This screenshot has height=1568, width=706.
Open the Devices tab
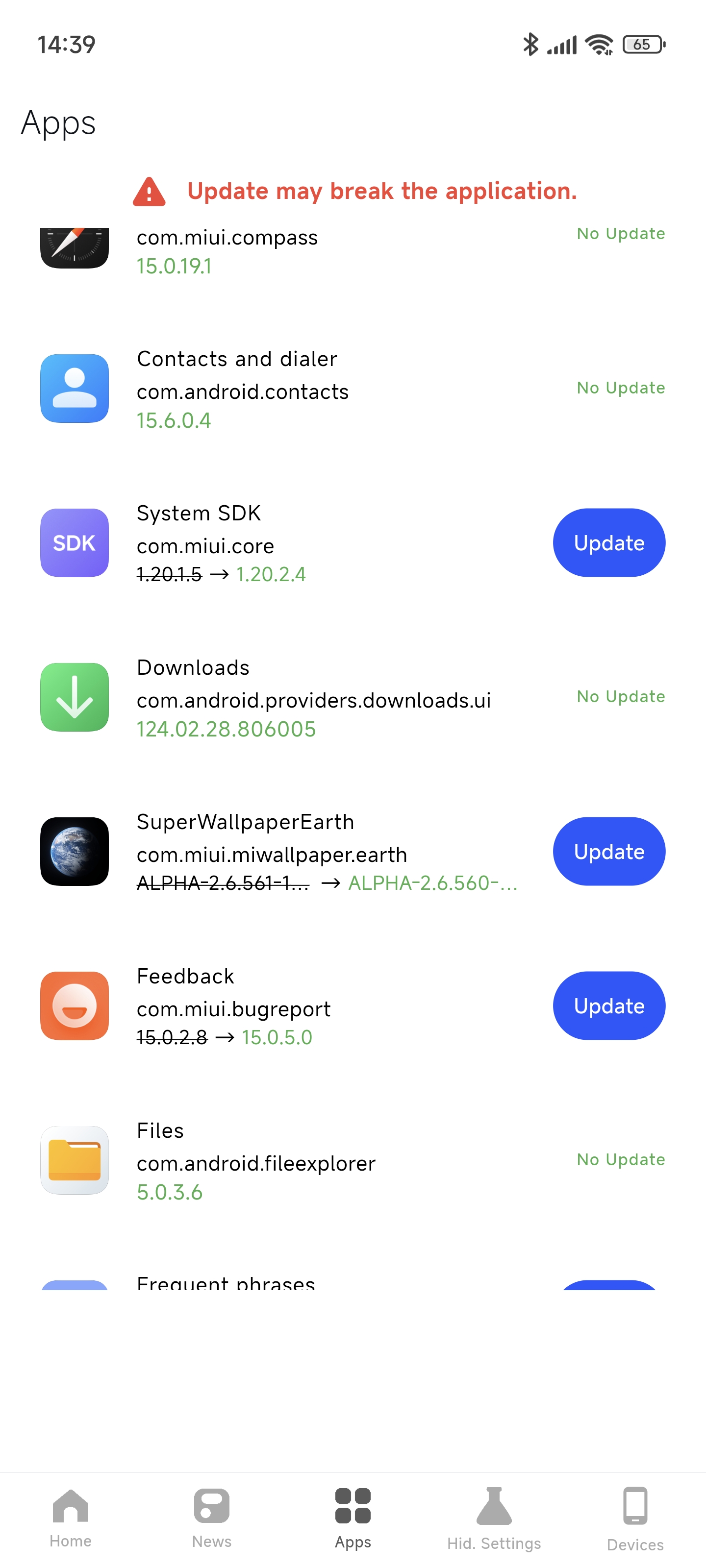pyautogui.click(x=635, y=1518)
